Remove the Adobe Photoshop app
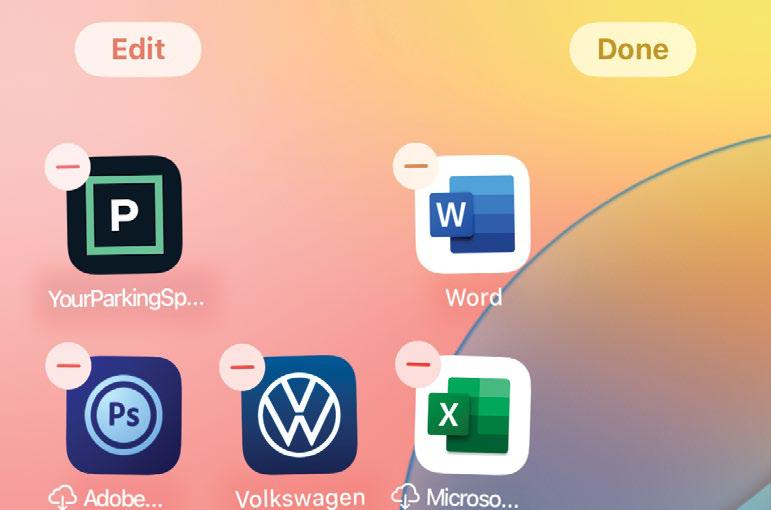 (68, 366)
